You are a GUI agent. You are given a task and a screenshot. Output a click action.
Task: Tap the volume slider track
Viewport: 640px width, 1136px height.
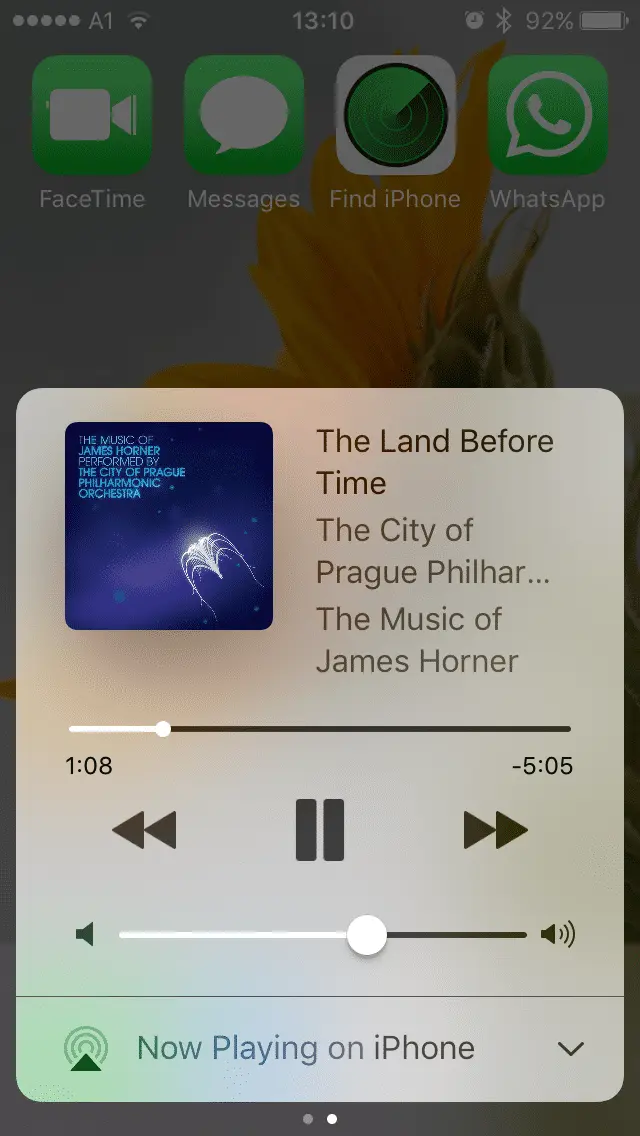322,935
